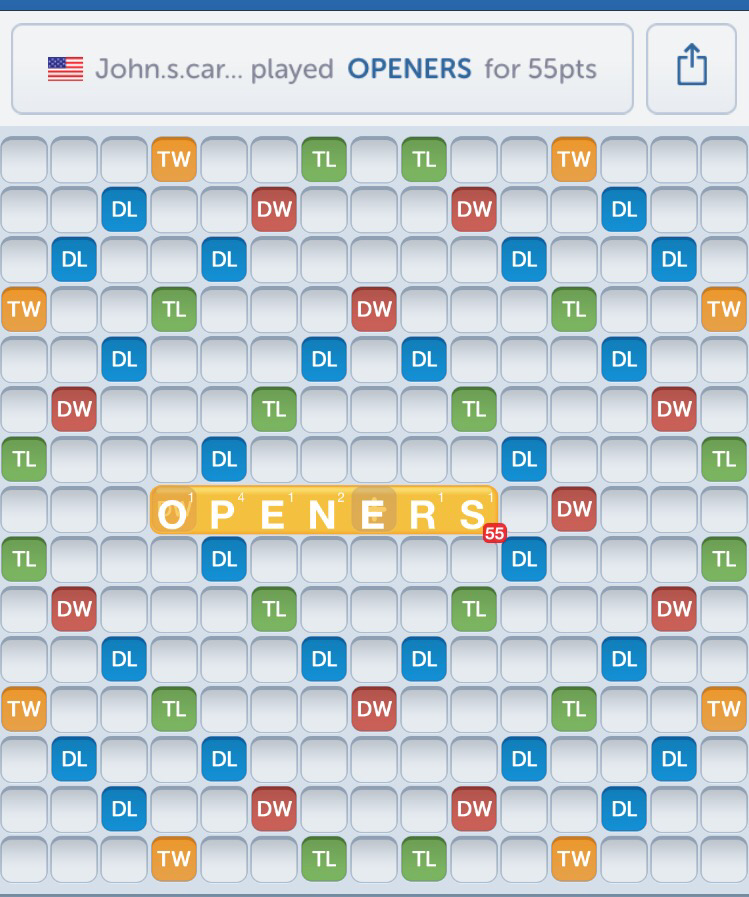Share the game board
Viewport: 749px width, 897px height.
click(x=691, y=68)
